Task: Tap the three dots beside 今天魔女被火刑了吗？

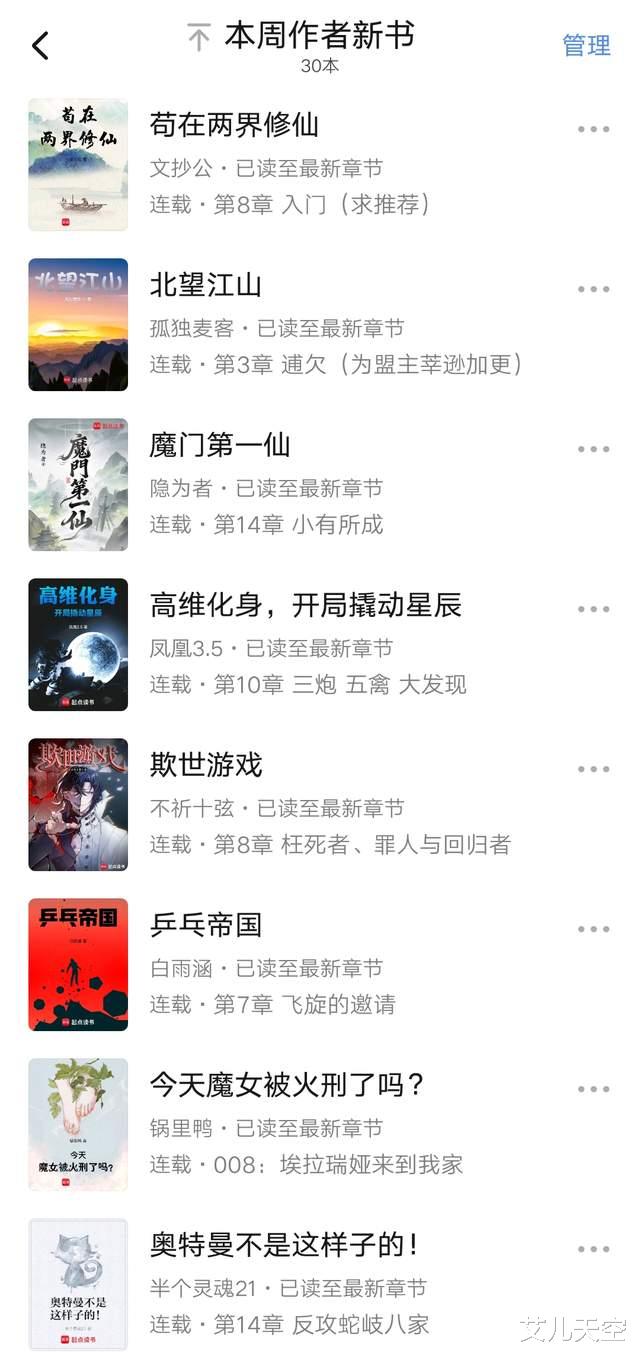Action: pyautogui.click(x=593, y=1089)
